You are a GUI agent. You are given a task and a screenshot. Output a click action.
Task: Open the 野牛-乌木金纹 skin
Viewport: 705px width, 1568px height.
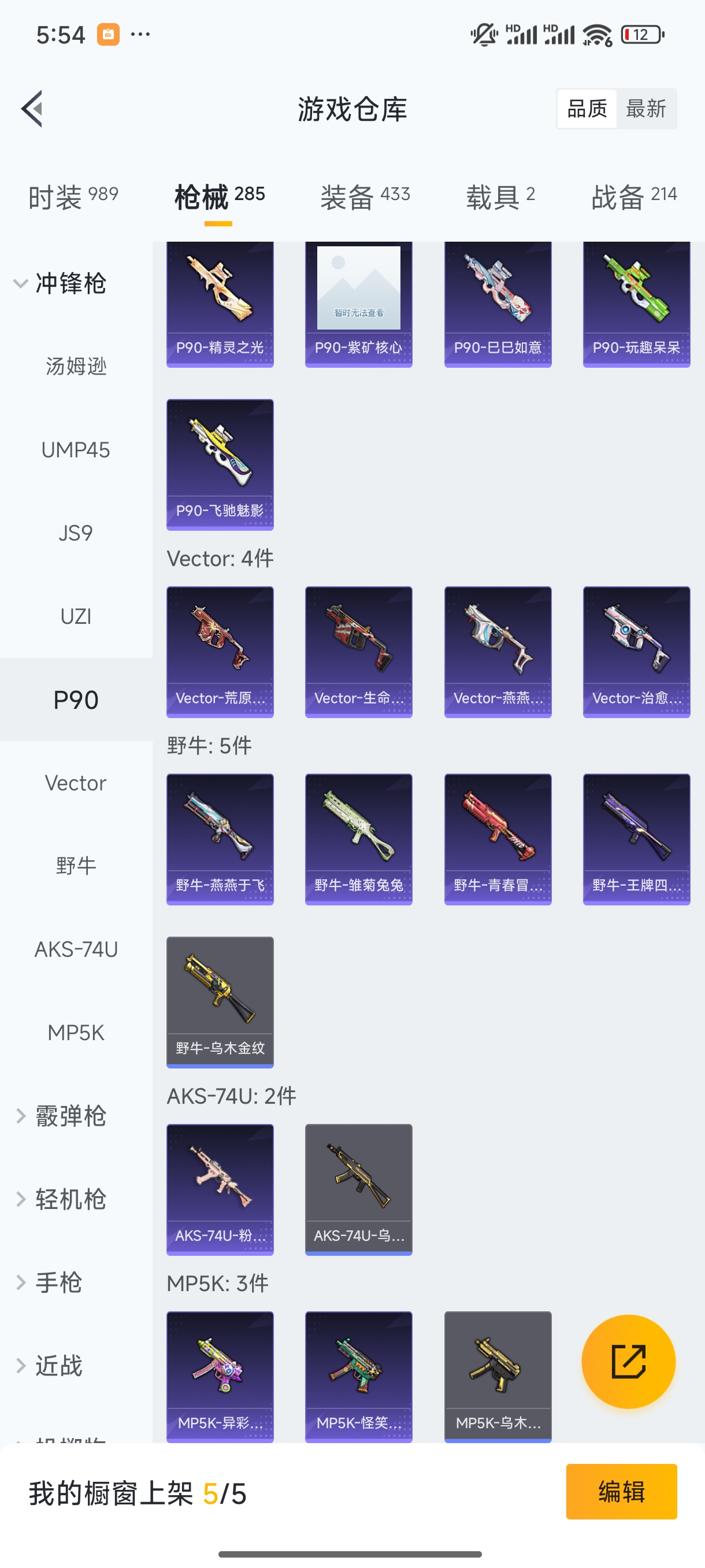click(220, 1002)
